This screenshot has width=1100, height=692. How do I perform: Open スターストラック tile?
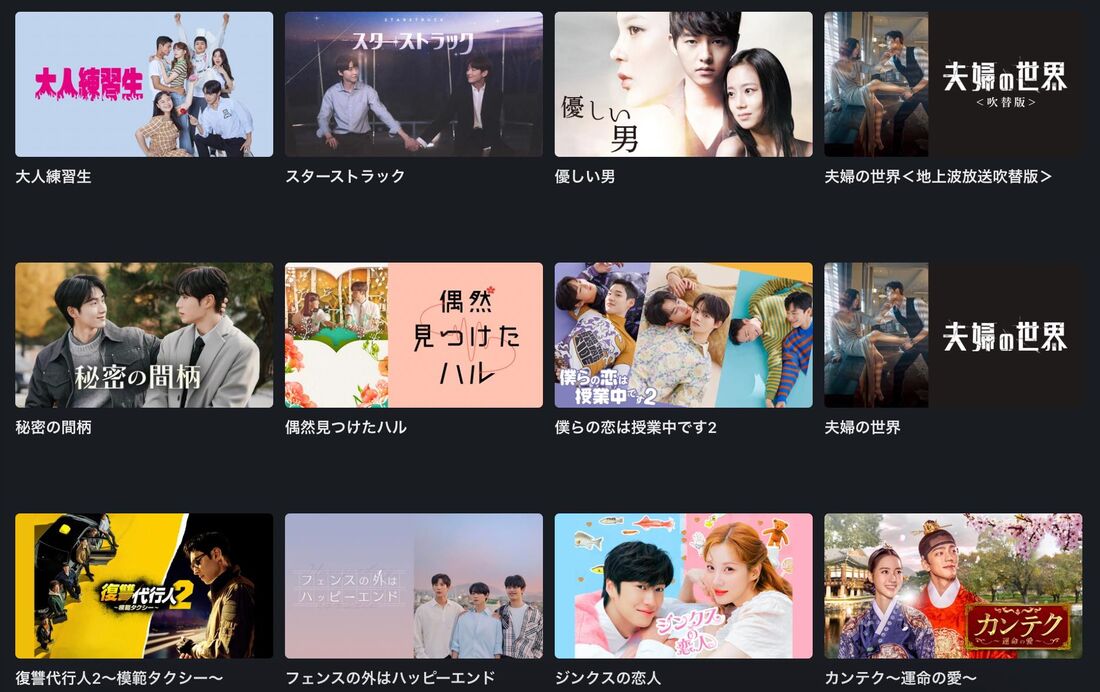tap(413, 84)
